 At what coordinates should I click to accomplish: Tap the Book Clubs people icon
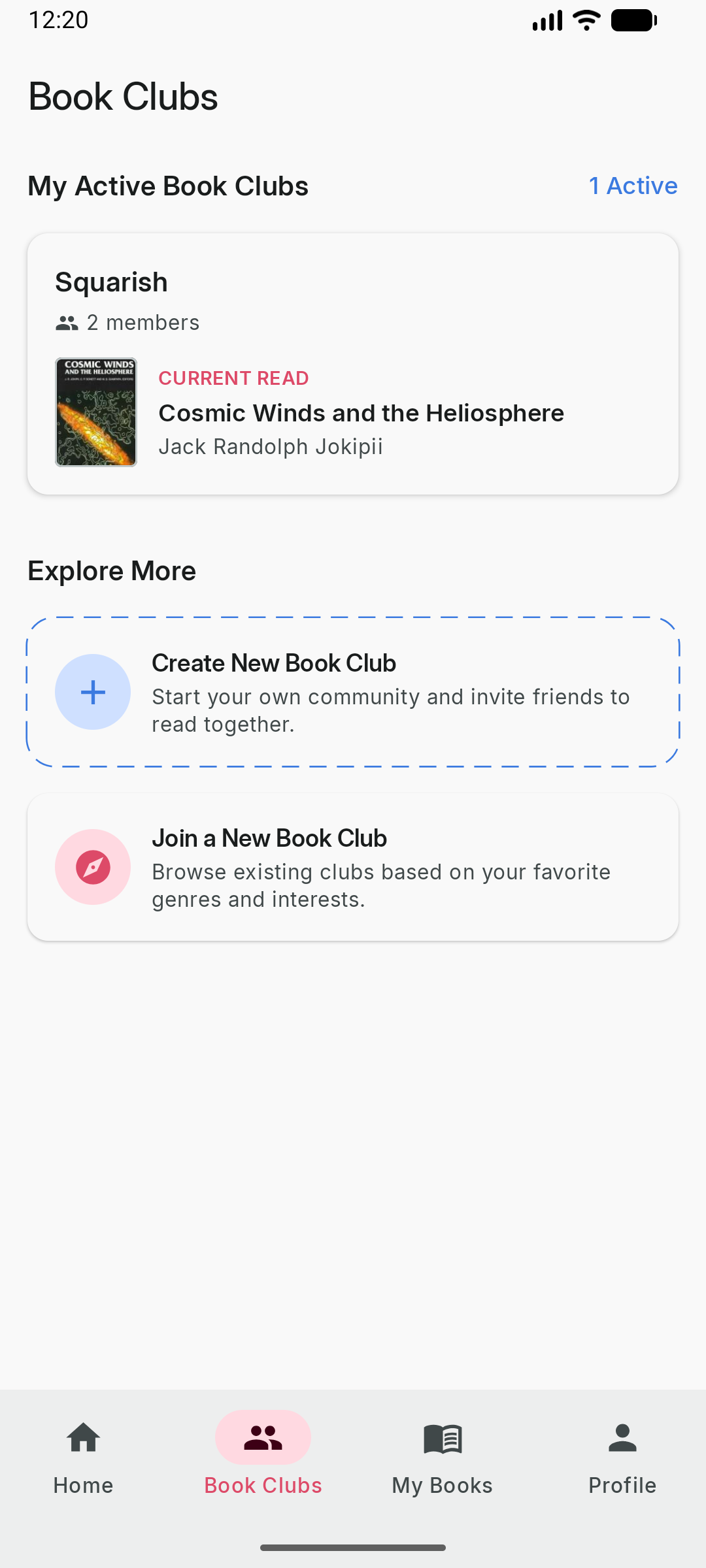[x=263, y=1437]
